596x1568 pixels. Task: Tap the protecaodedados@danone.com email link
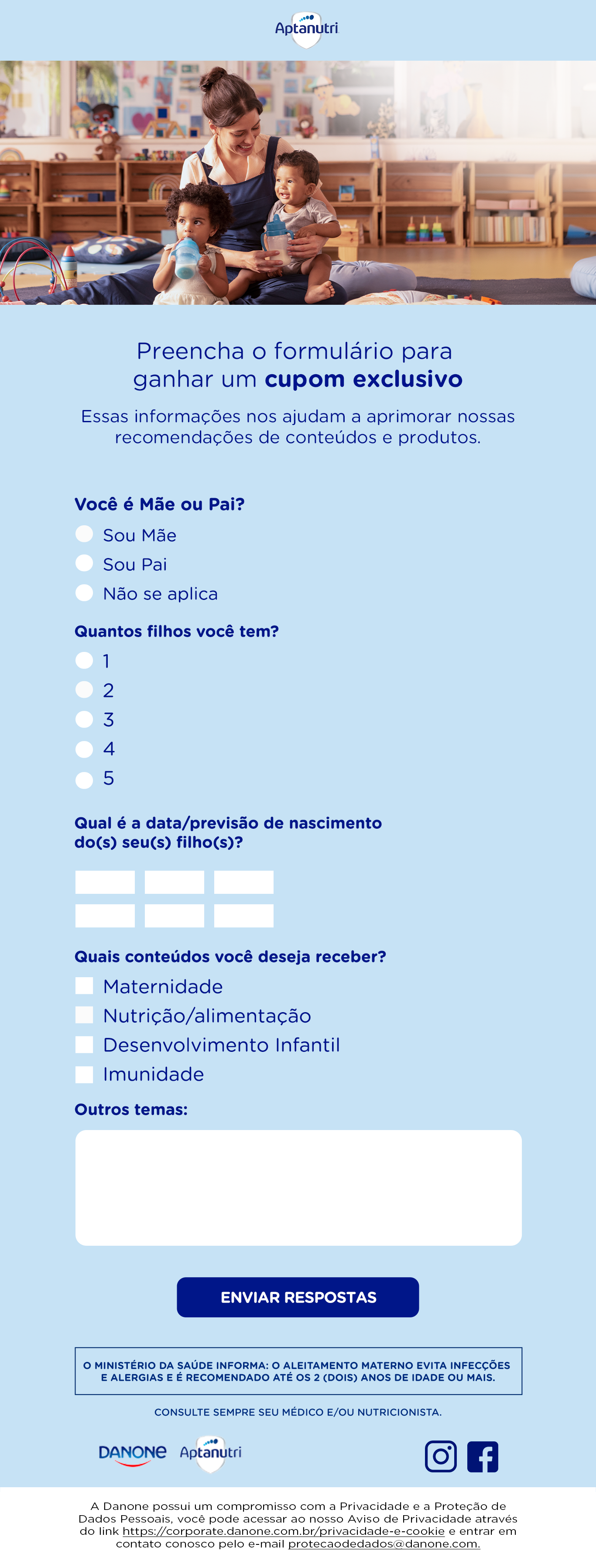(384, 1544)
